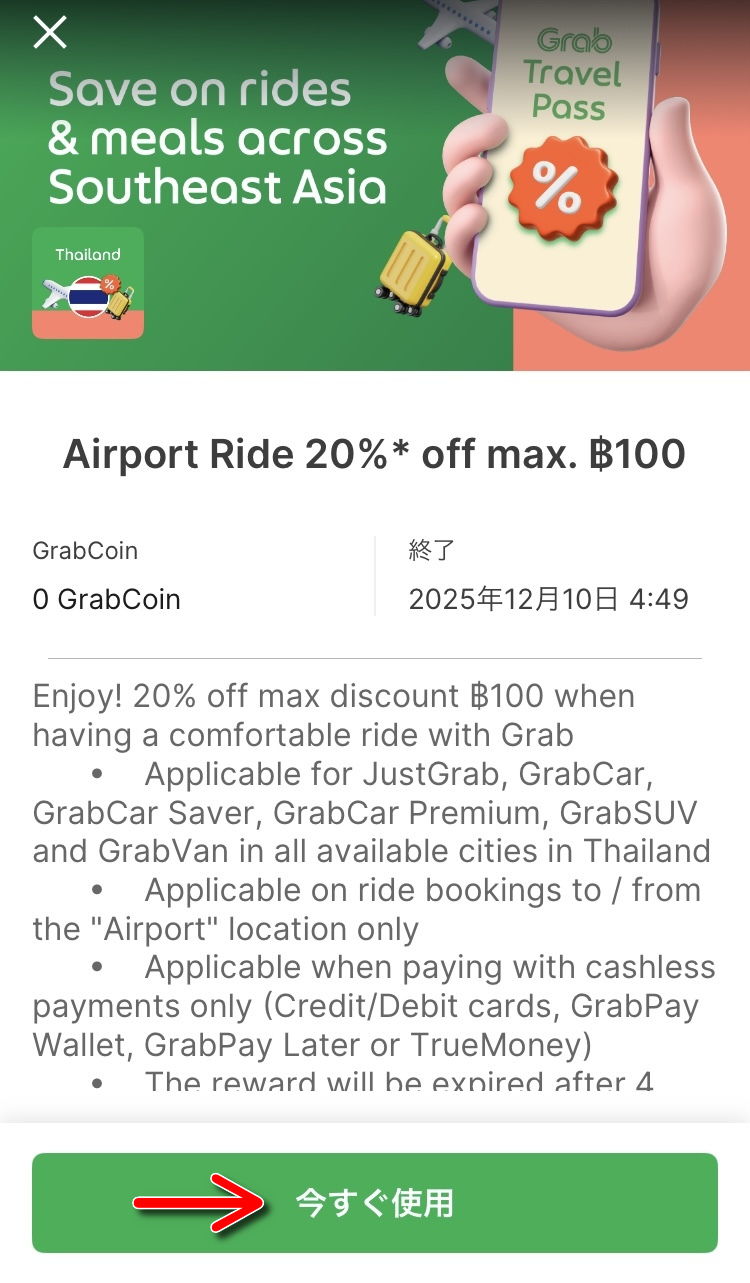Screen dimensions: 750x1283
Task: Tap the 今すぐ使用 button
Action: coord(374,1203)
